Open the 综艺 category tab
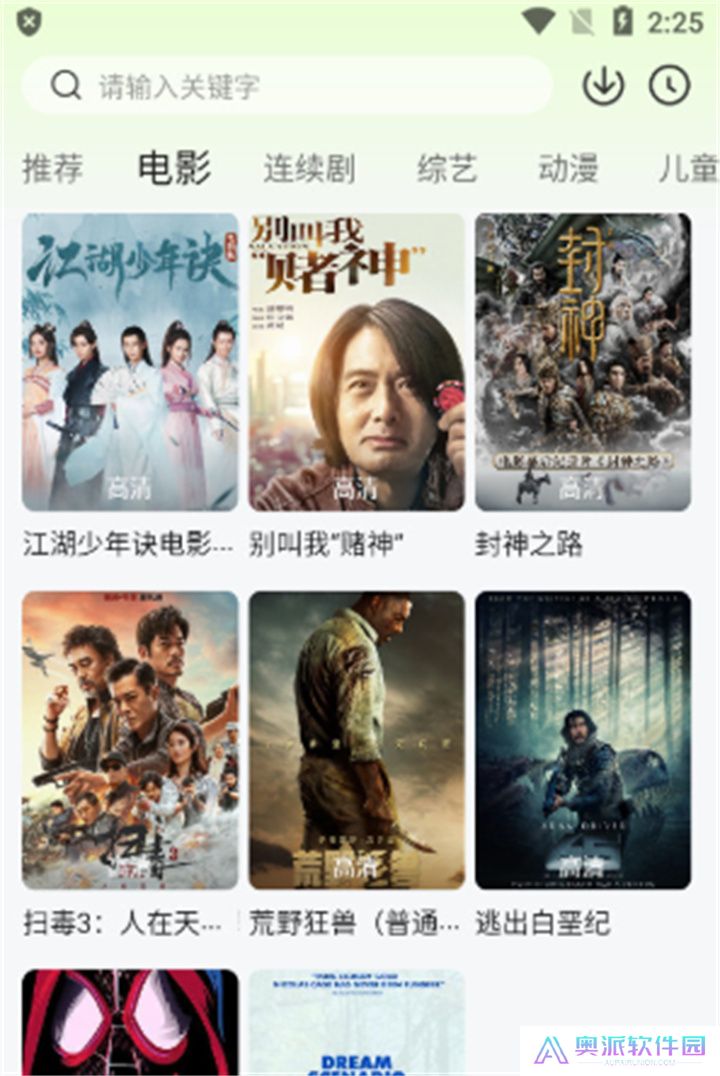Image resolution: width=720 pixels, height=1076 pixels. click(x=446, y=168)
